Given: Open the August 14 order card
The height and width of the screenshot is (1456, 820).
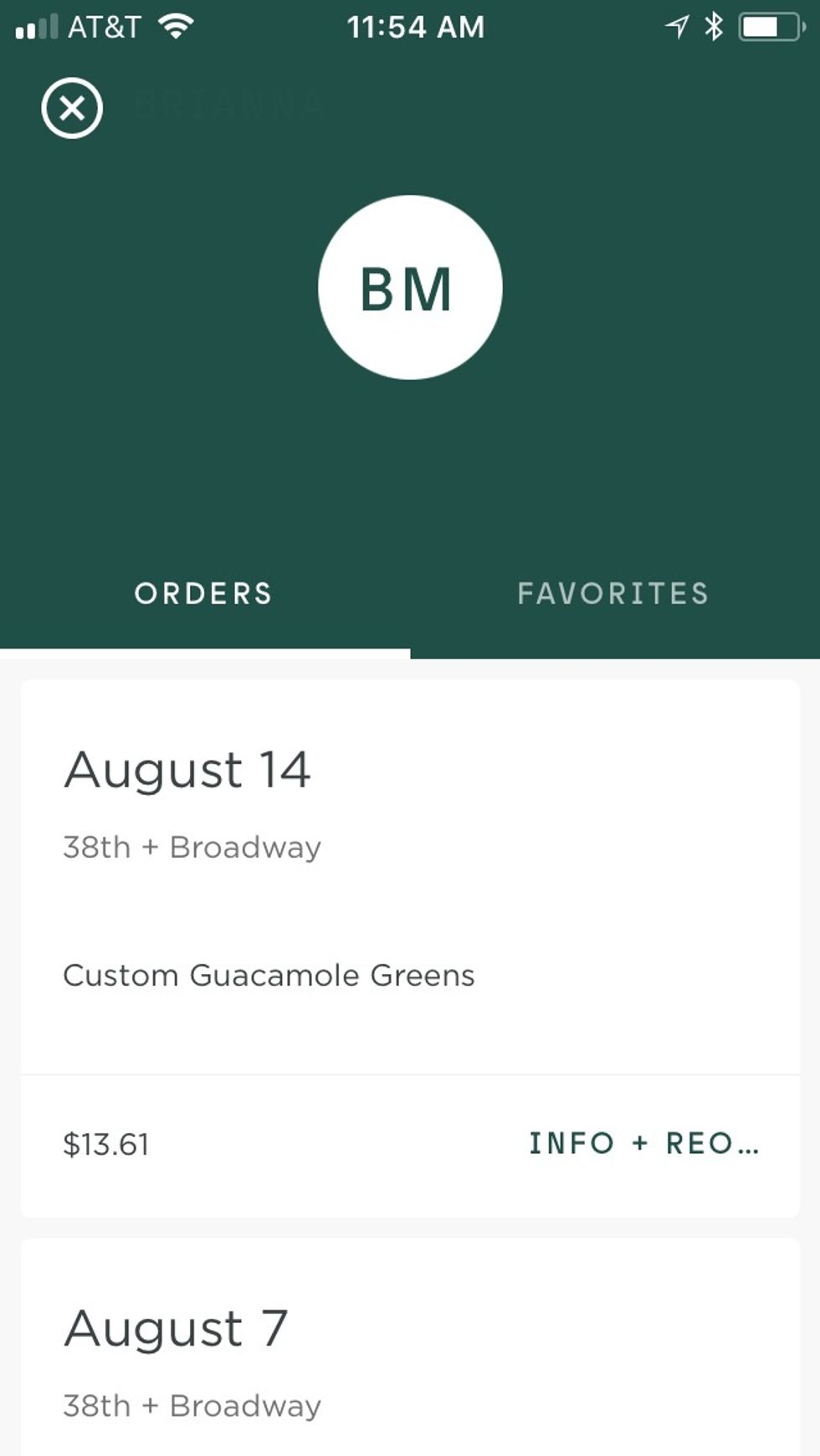Looking at the screenshot, I should [410, 879].
